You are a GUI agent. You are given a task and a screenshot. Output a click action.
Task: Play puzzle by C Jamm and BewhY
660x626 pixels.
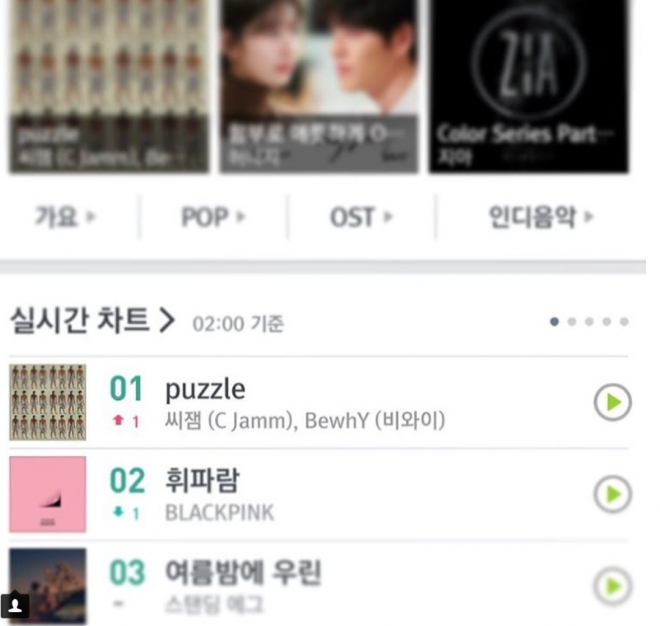pos(612,402)
